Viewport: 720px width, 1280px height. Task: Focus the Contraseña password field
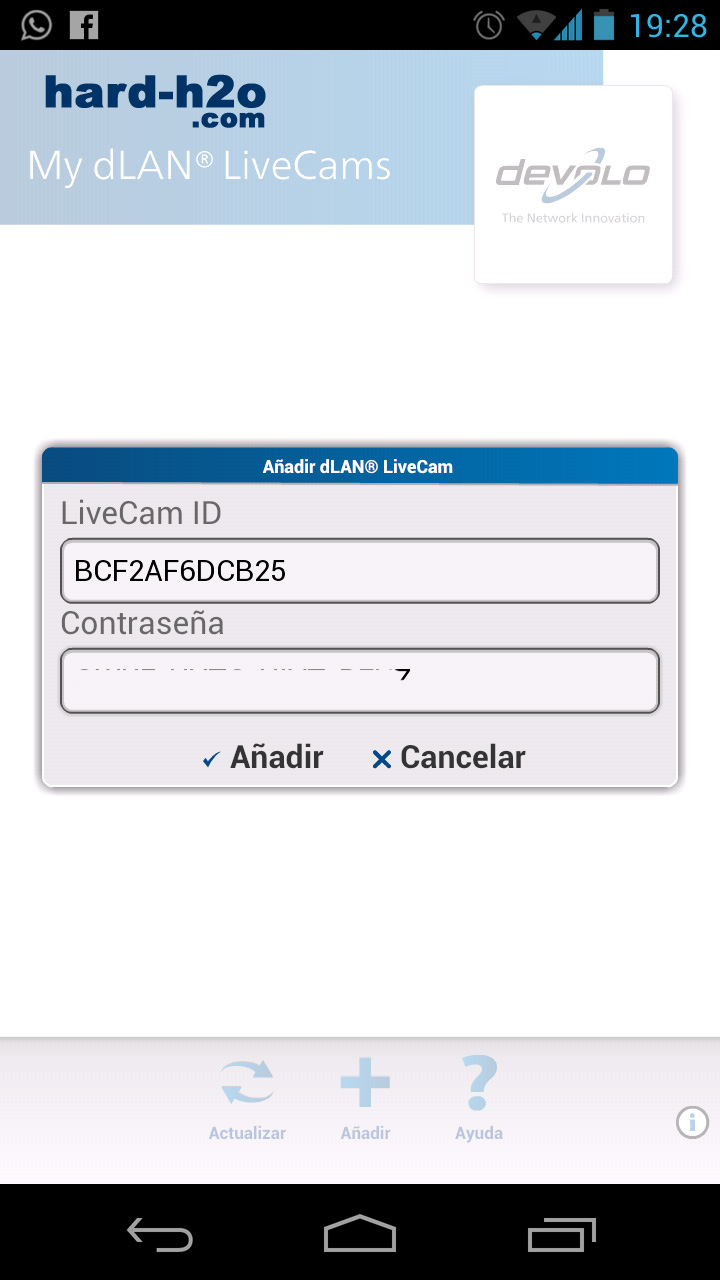[x=360, y=681]
